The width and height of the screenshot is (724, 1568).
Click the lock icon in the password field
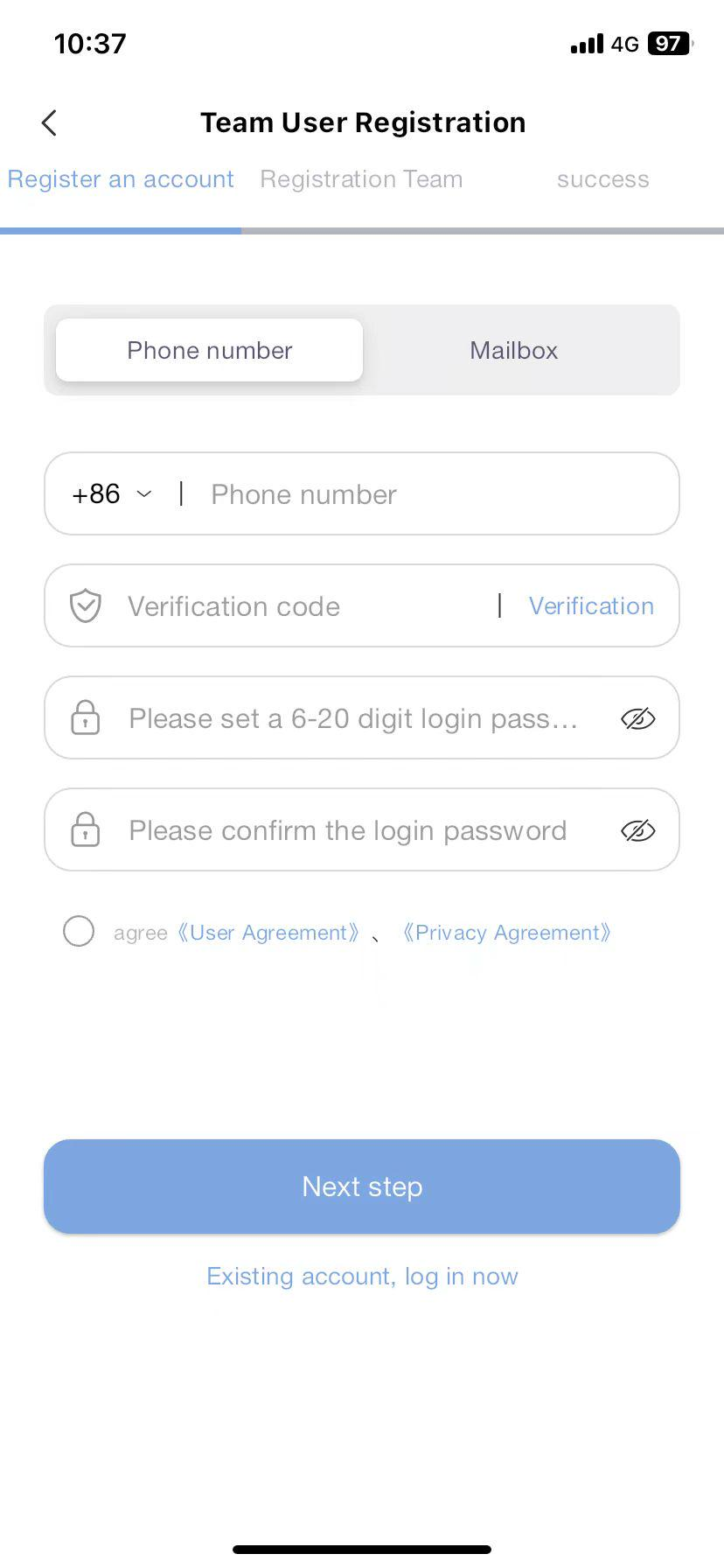(x=85, y=717)
